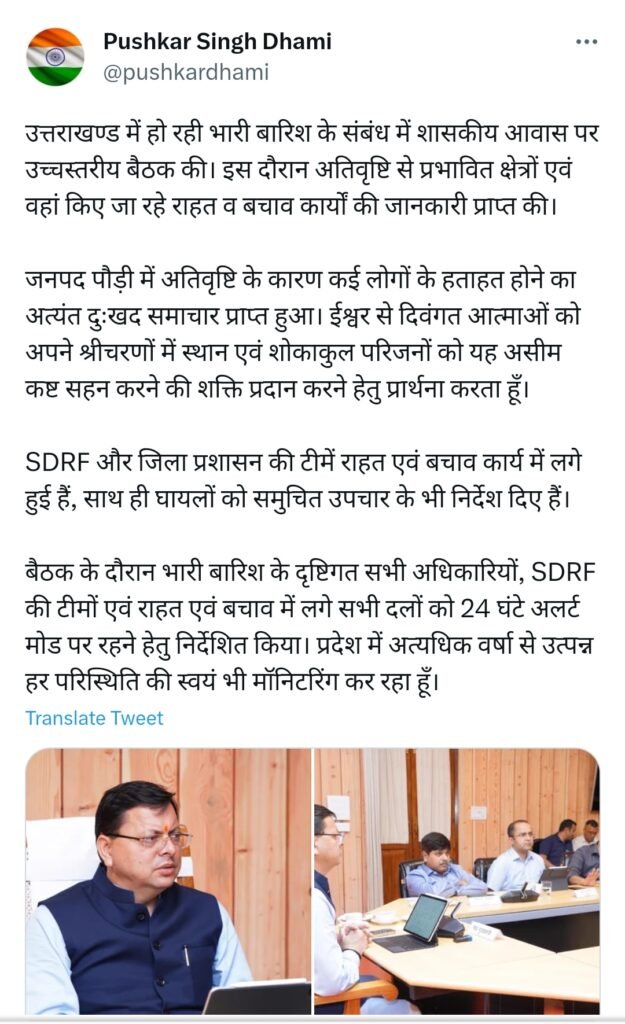Image resolution: width=625 pixels, height=1024 pixels.
Task: Open the photo of the man in the vest
Action: coord(168,880)
